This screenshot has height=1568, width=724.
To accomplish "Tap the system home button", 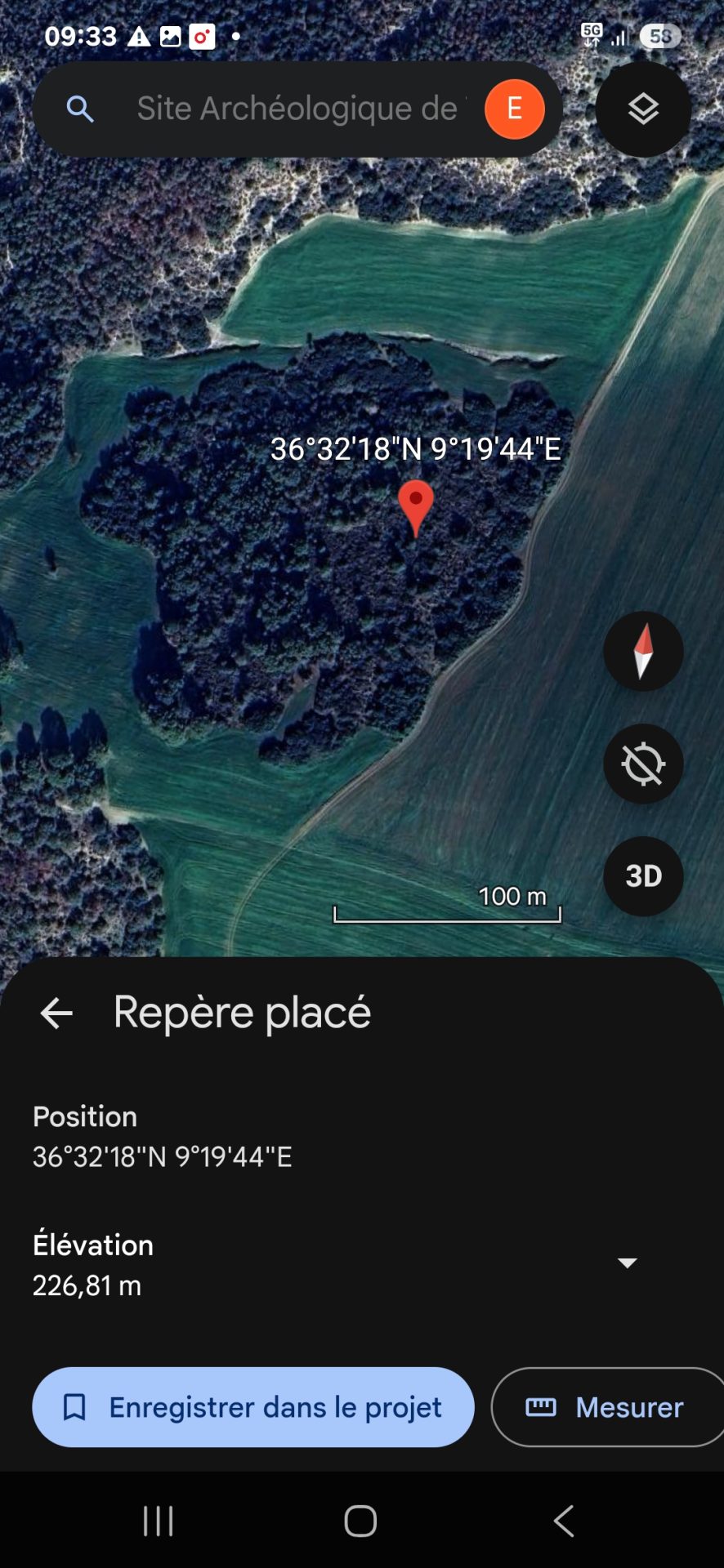I will coord(360,1521).
